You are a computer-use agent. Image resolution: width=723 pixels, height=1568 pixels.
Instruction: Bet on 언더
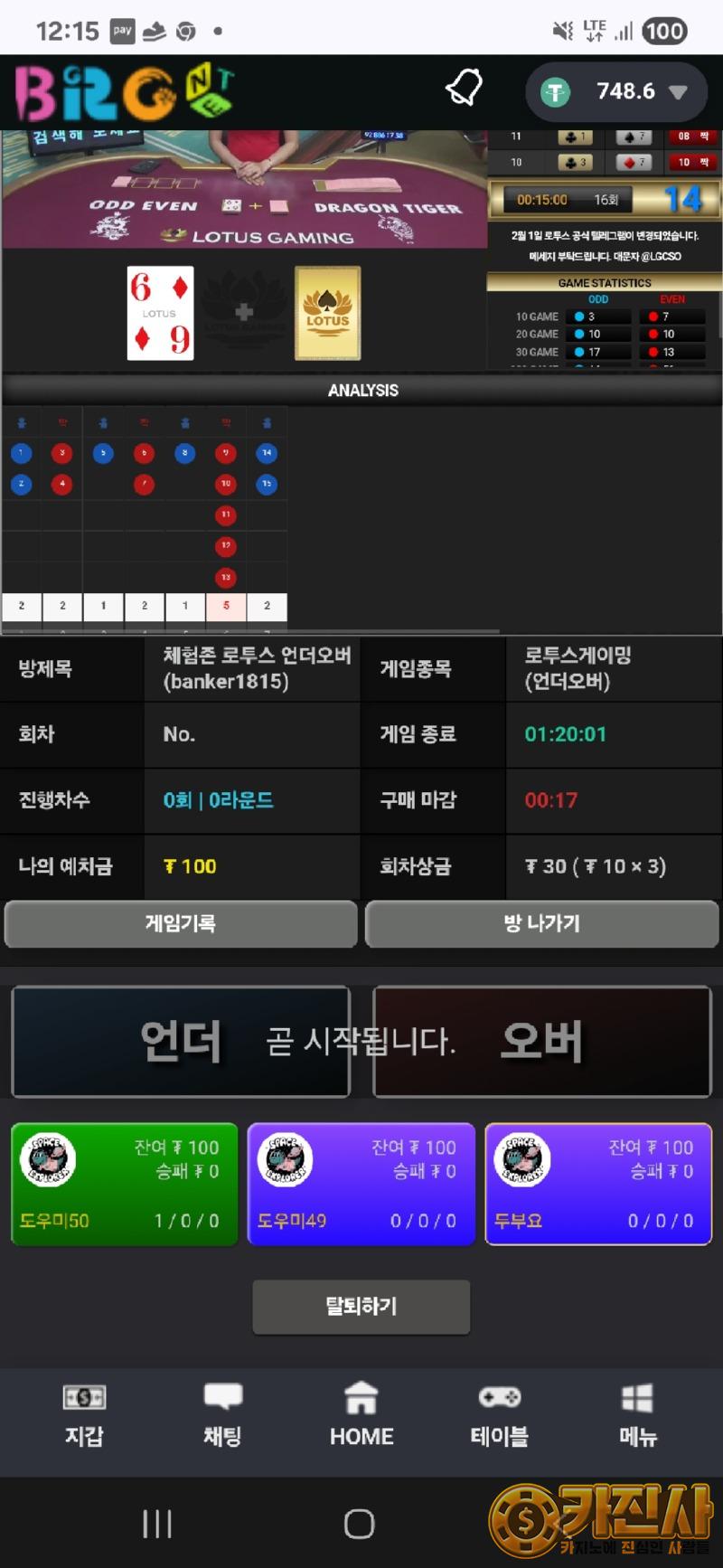click(x=181, y=1042)
